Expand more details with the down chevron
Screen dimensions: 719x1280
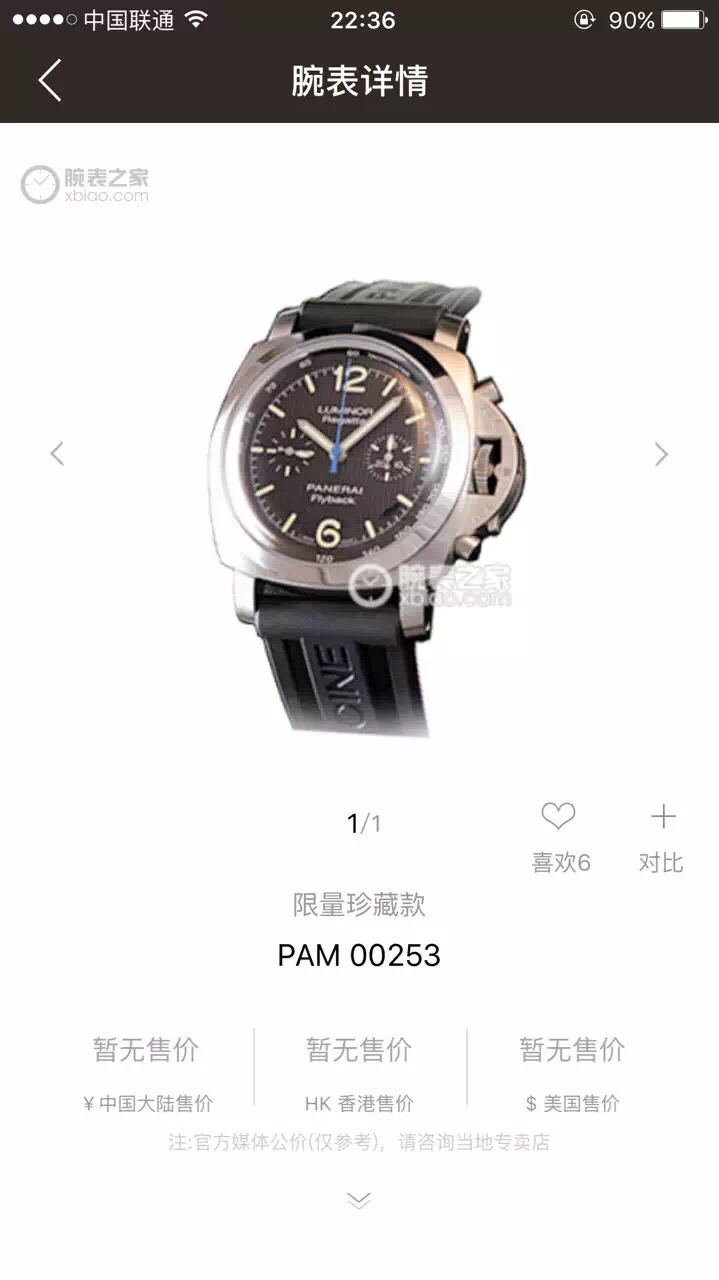[x=359, y=1200]
